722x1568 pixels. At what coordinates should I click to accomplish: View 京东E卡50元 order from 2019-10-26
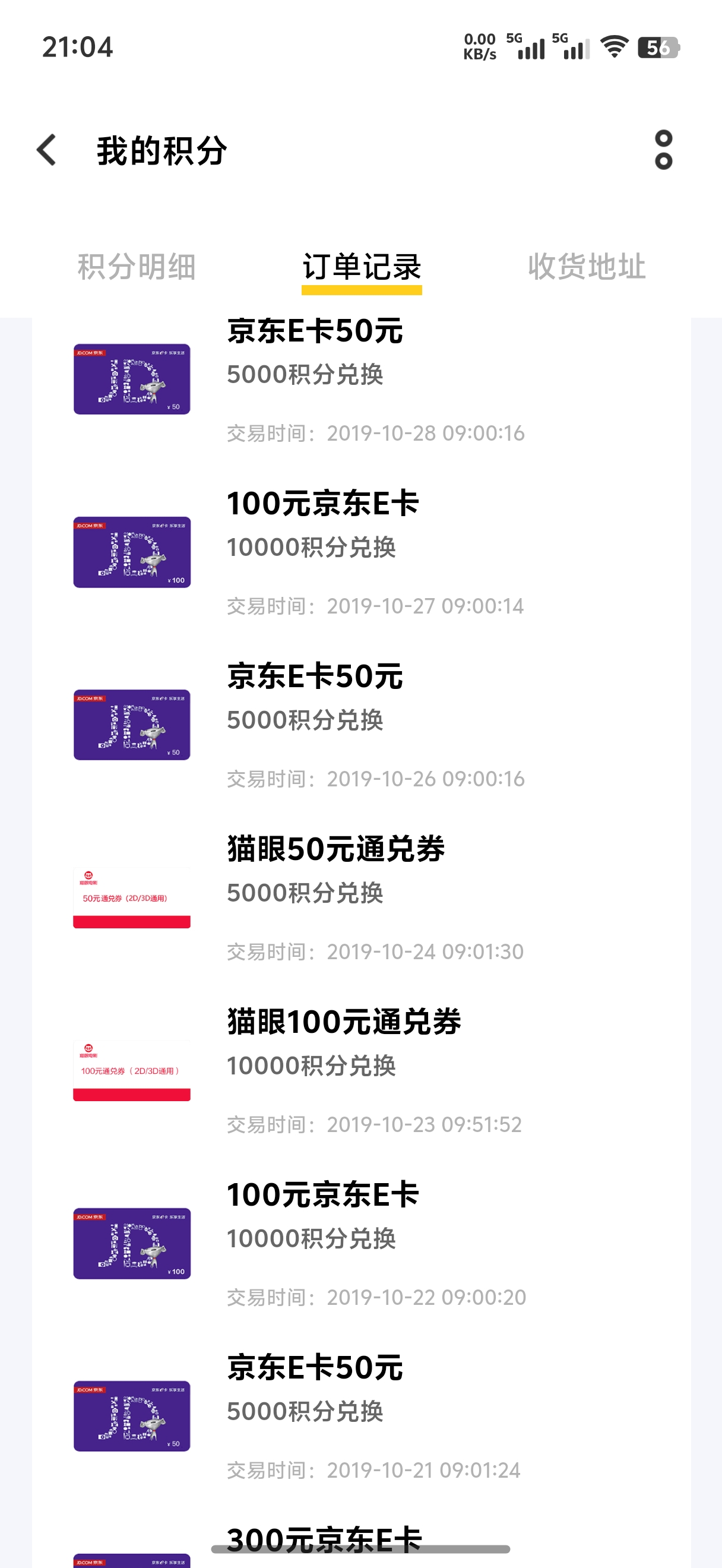click(362, 725)
